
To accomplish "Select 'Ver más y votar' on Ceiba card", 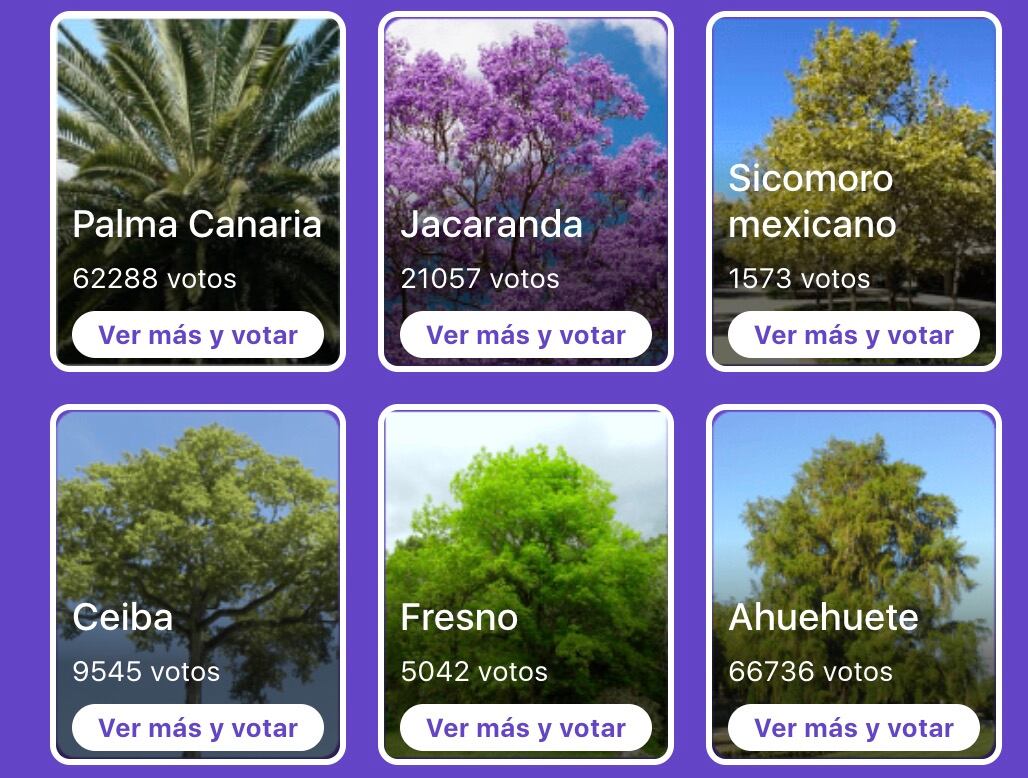I will pyautogui.click(x=198, y=728).
